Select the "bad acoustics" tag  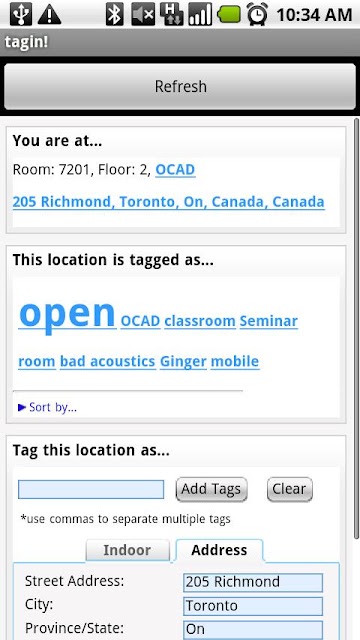tap(108, 361)
